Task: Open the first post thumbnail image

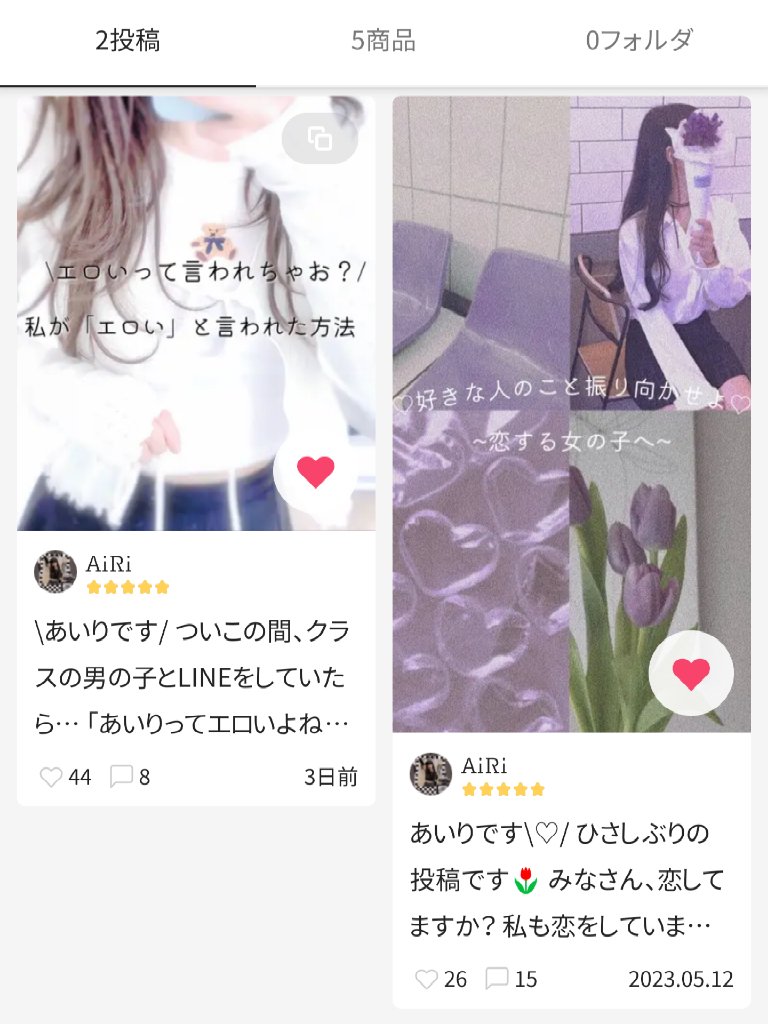Action: tap(197, 300)
